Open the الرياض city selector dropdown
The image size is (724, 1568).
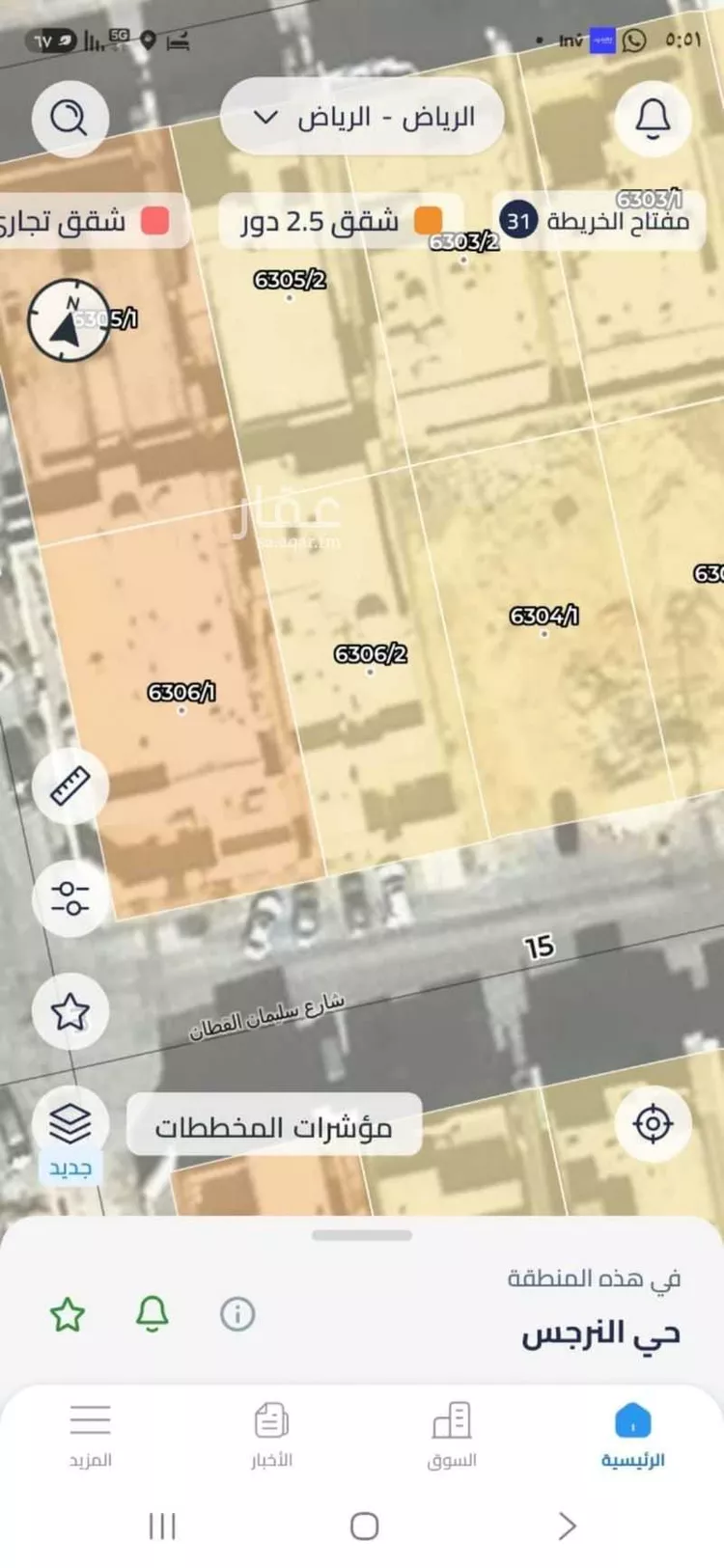click(362, 116)
